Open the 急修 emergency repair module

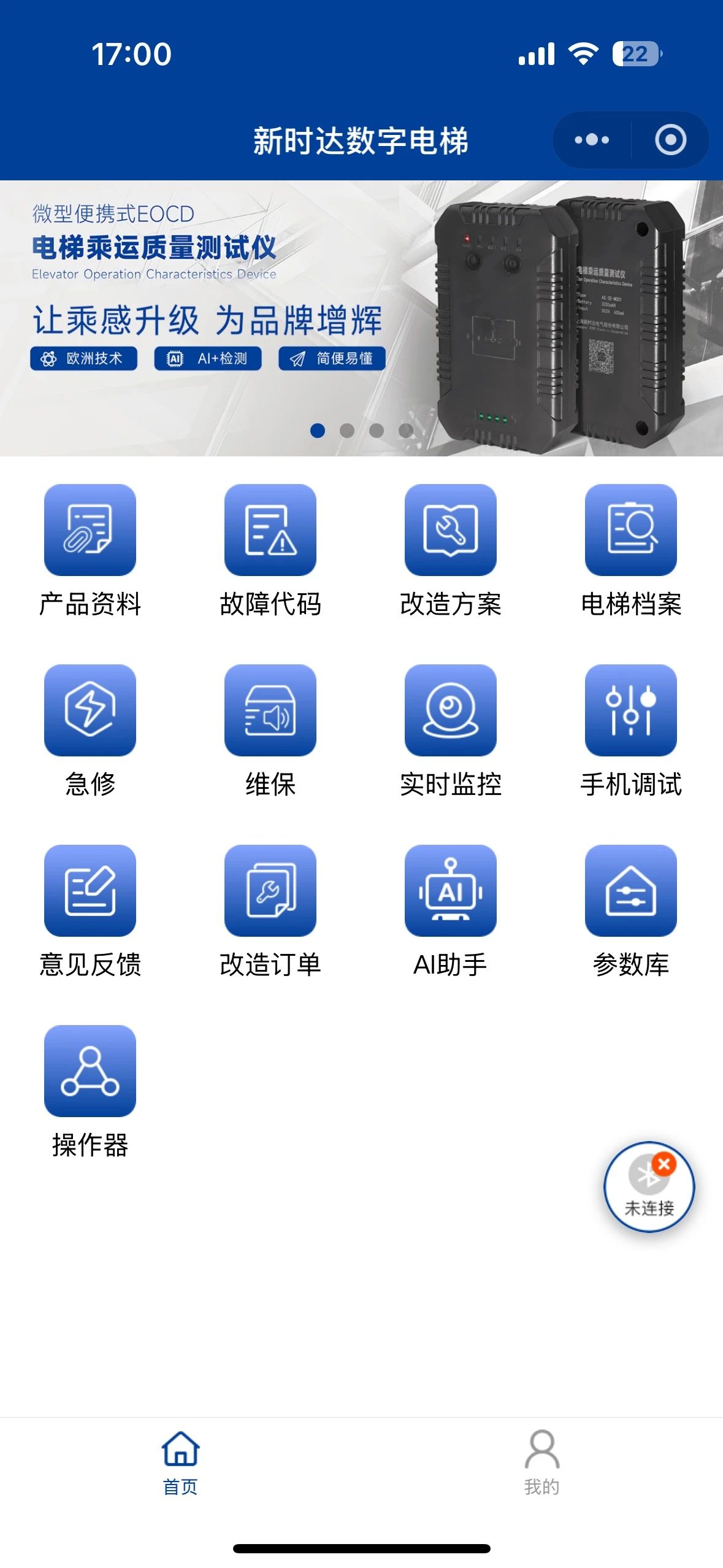pos(90,711)
